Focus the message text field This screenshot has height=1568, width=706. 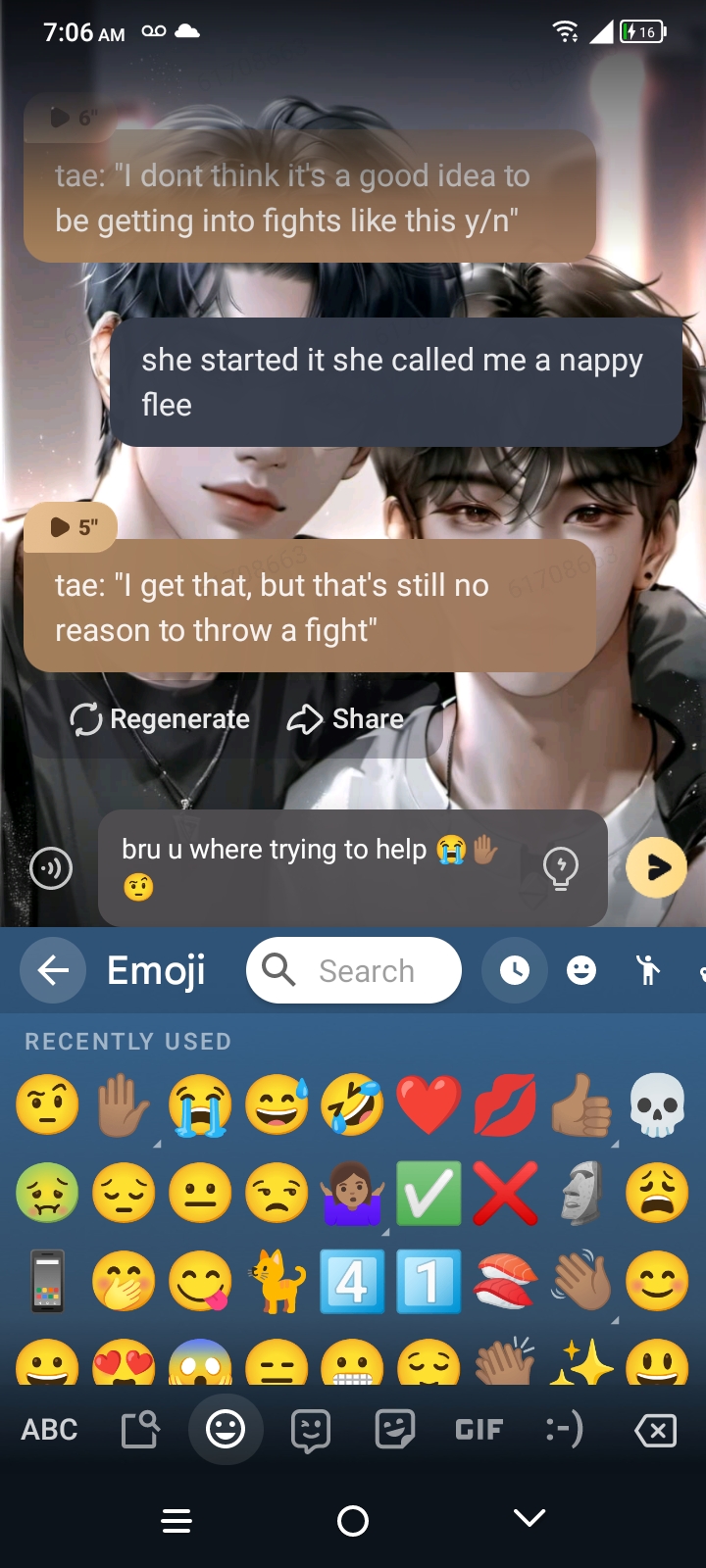tap(314, 866)
